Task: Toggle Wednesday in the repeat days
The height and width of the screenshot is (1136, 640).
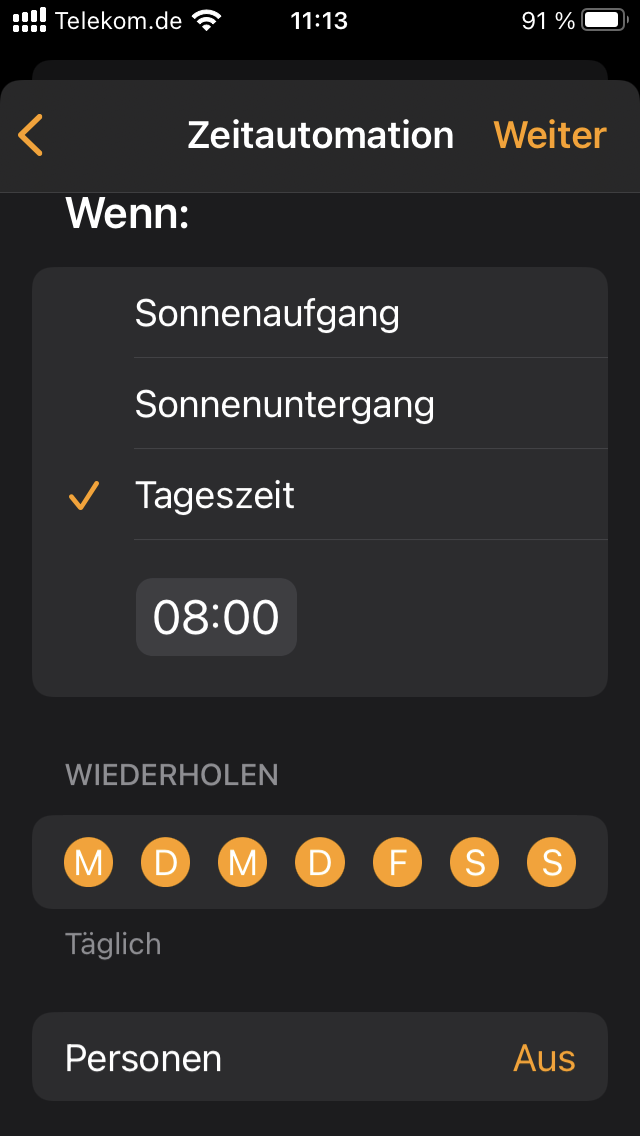Action: pyautogui.click(x=243, y=862)
